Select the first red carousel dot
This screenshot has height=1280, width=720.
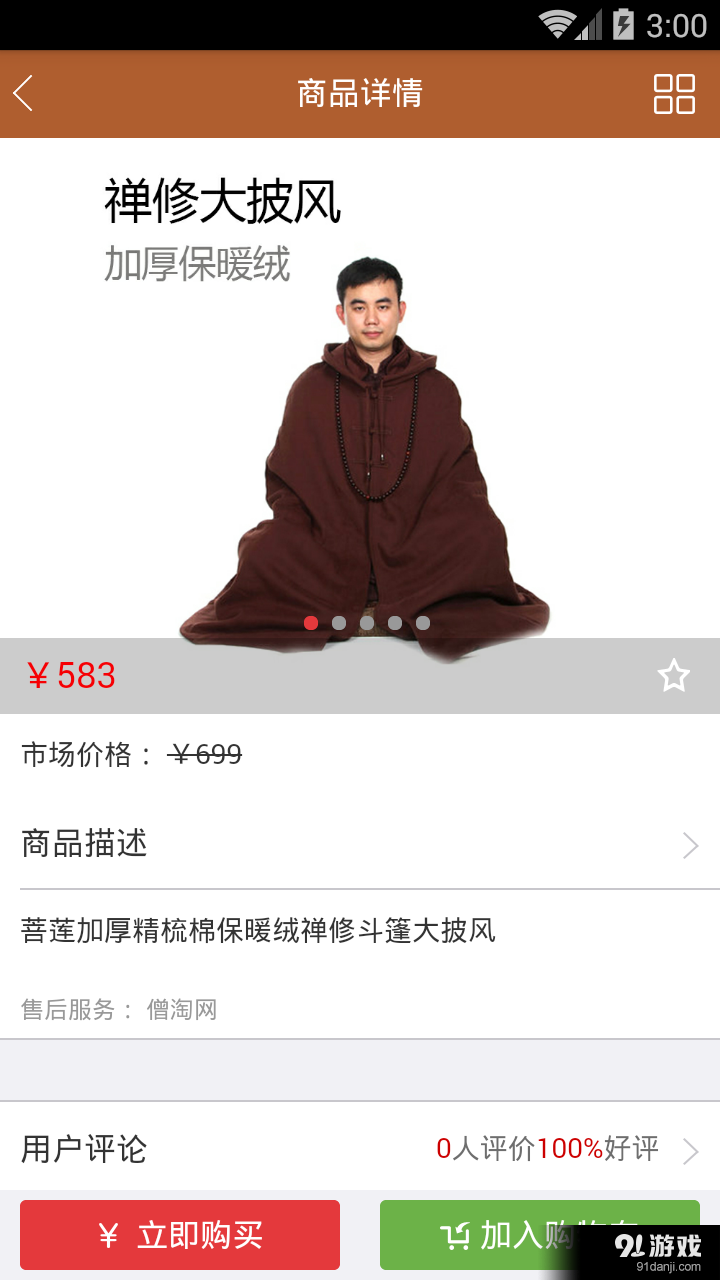pos(311,623)
